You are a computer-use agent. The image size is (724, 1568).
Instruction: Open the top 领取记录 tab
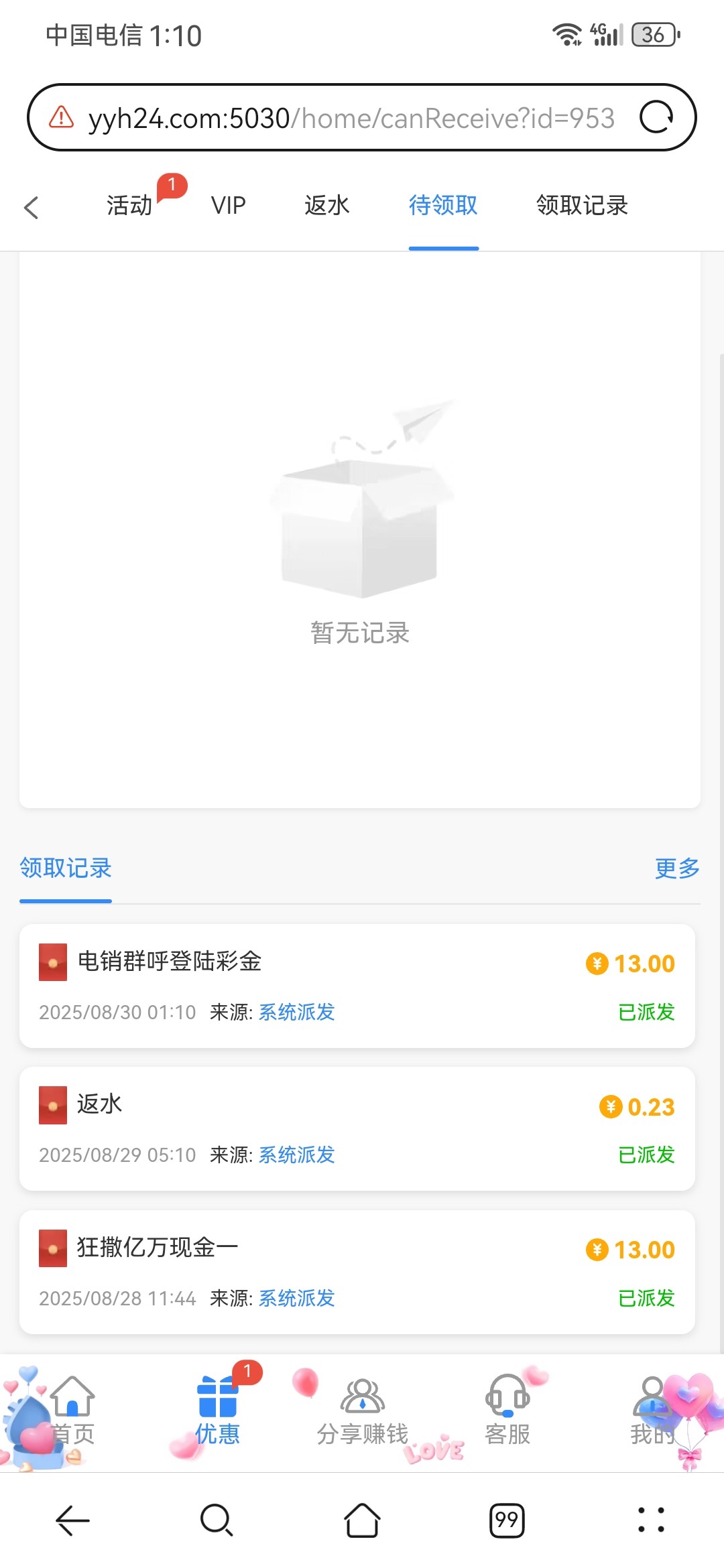[582, 205]
